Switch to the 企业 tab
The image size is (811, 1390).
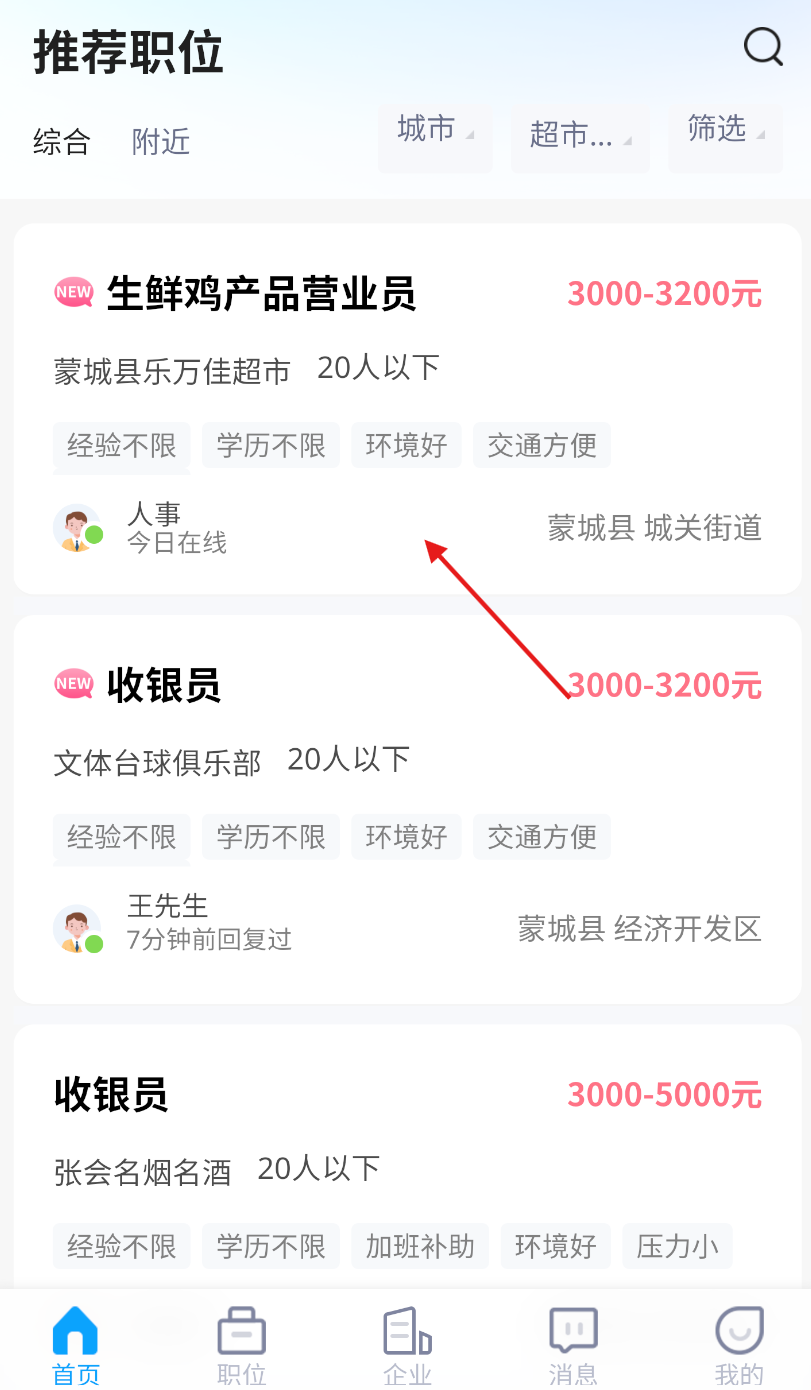click(407, 1345)
